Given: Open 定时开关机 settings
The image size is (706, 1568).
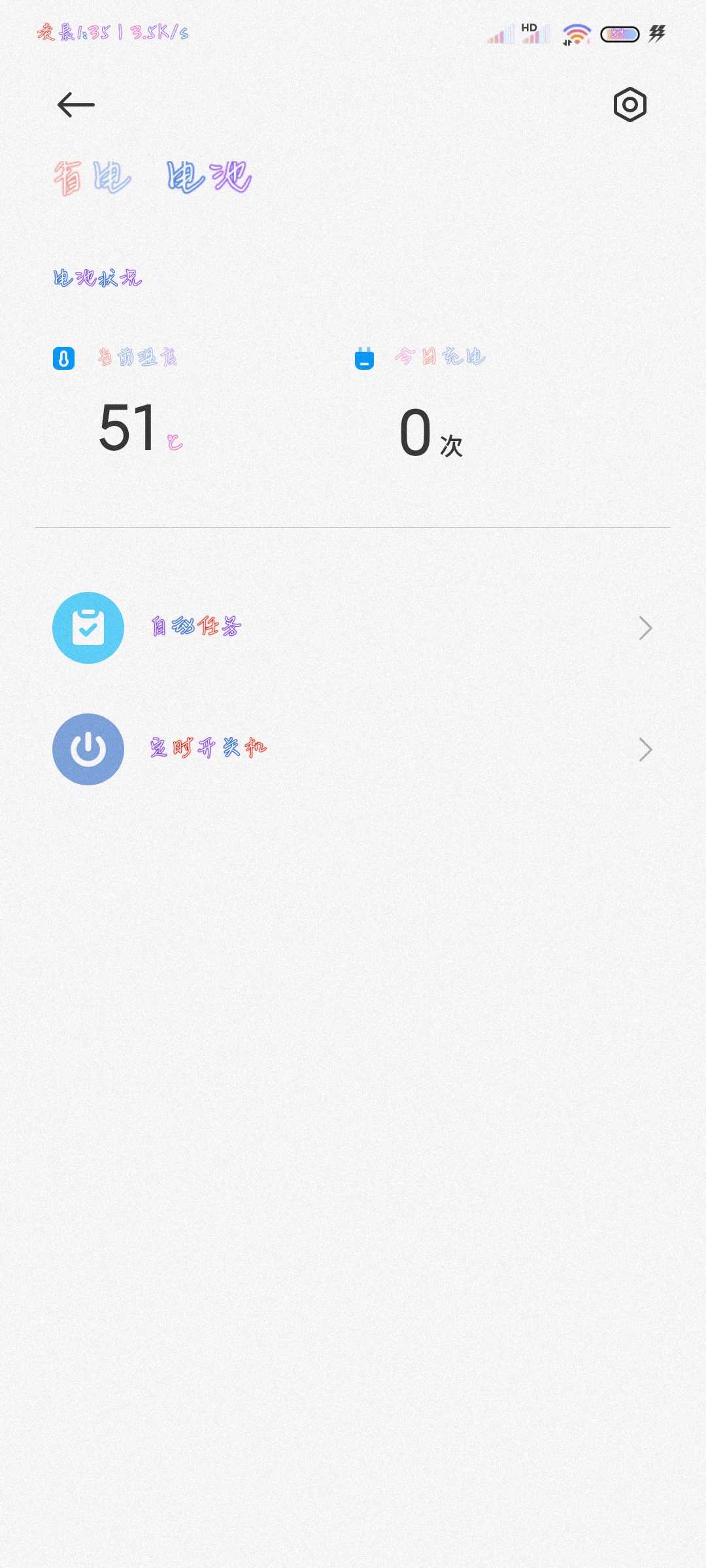Looking at the screenshot, I should (x=353, y=749).
